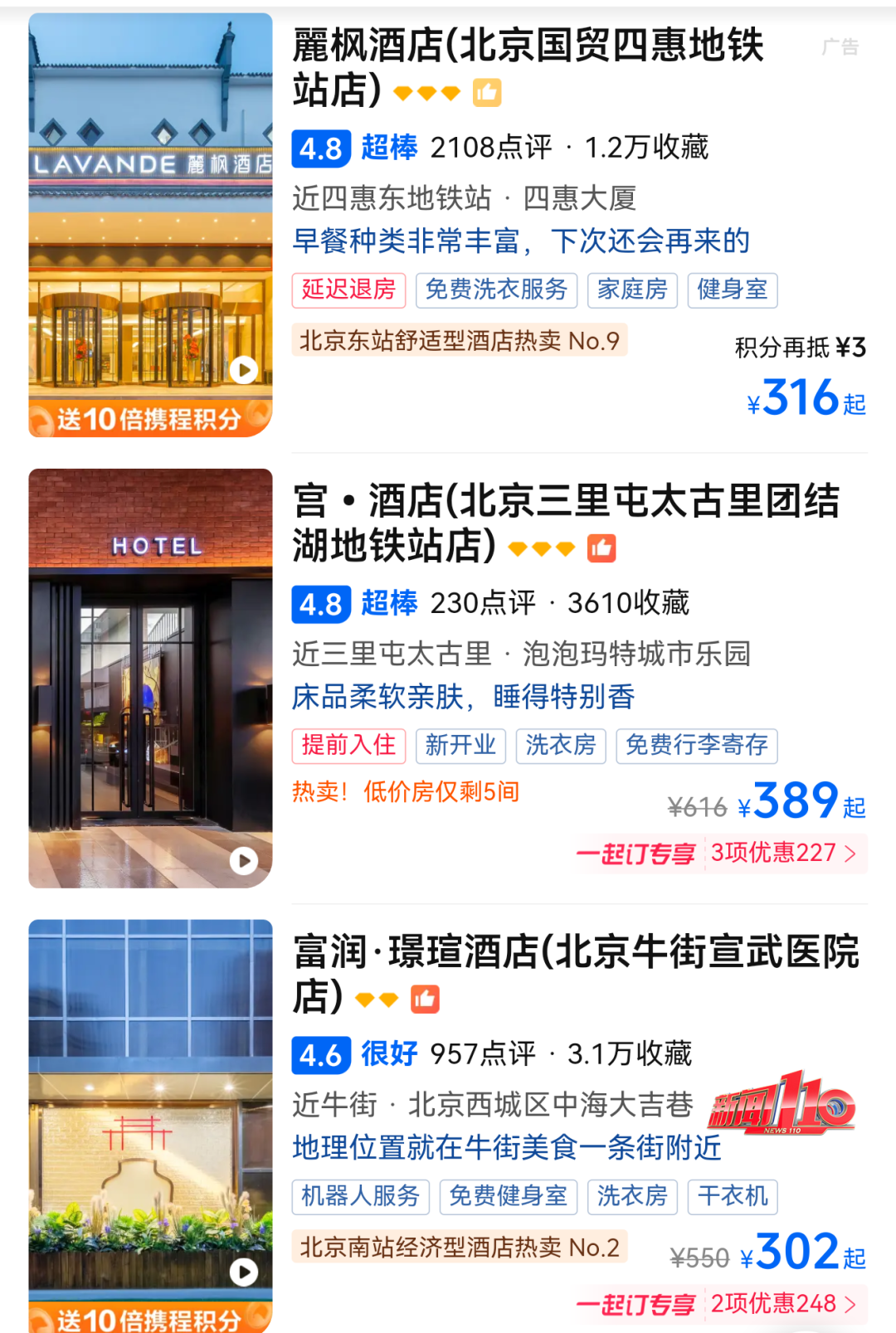Play video on 麗枫酒店 photo
896x1333 pixels.
pyautogui.click(x=243, y=370)
